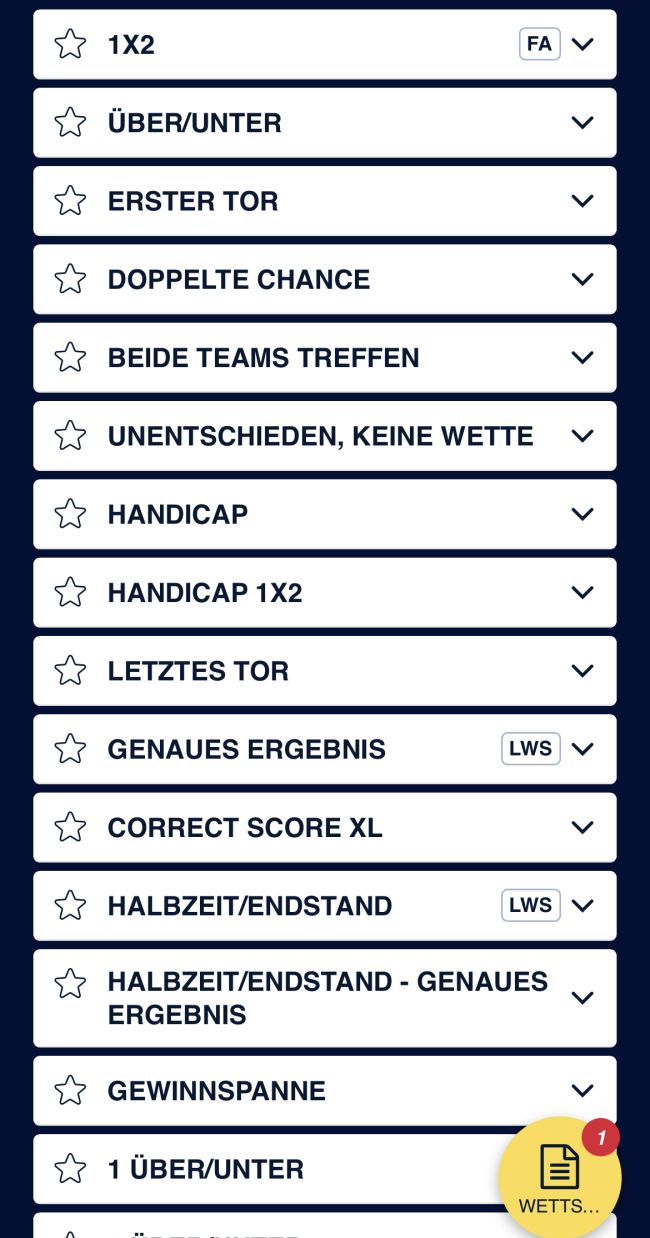The image size is (650, 1238).
Task: Star the GENAUES ERGEBNIS market
Action: pyautogui.click(x=70, y=749)
